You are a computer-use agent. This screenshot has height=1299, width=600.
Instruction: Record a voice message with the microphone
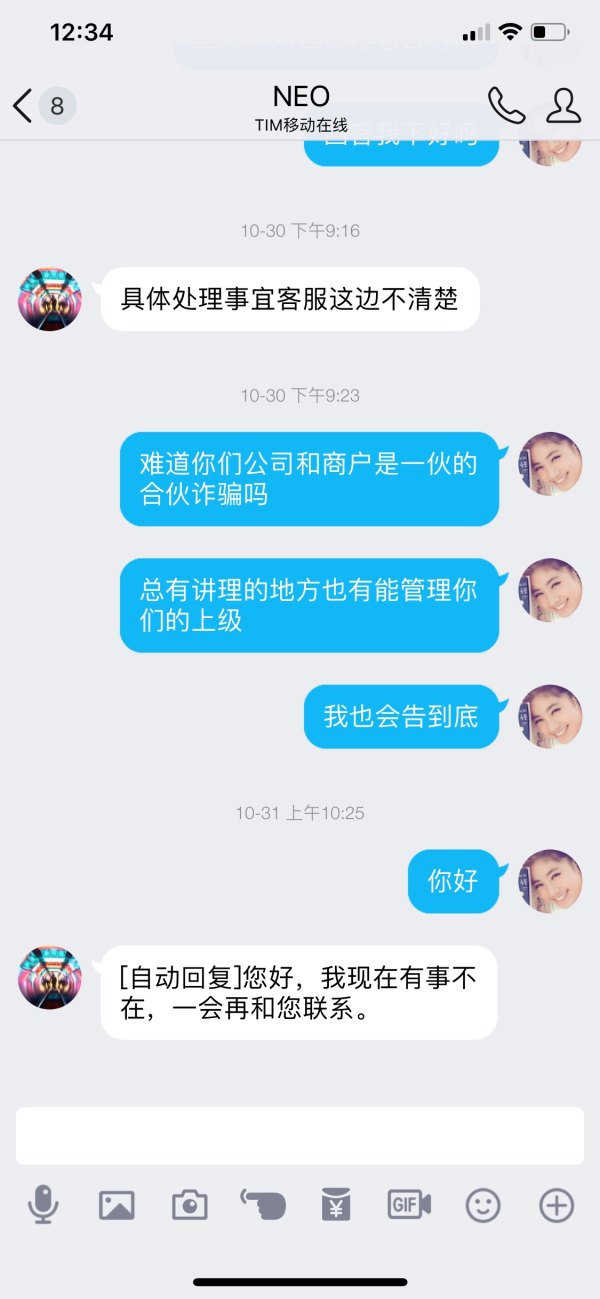[x=43, y=1205]
